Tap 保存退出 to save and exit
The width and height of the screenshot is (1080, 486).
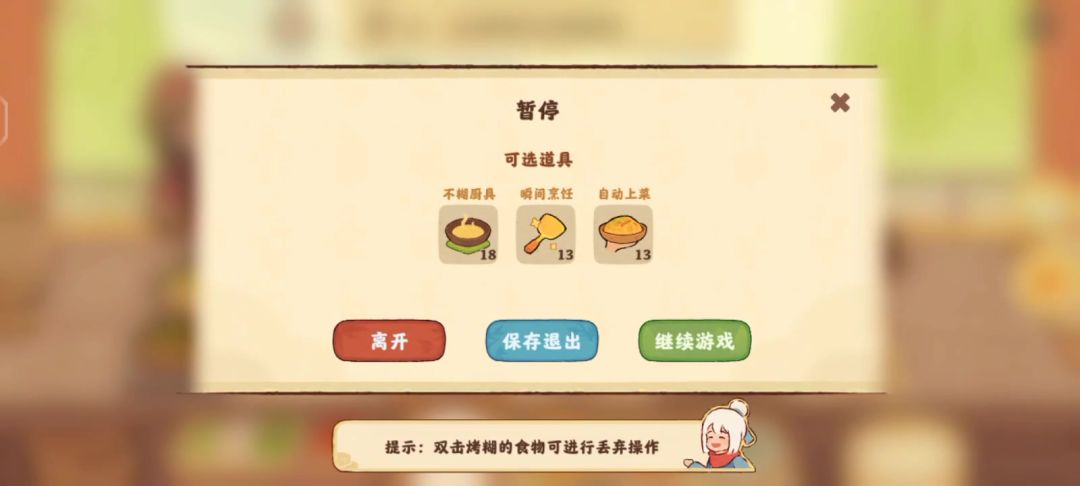(x=542, y=341)
